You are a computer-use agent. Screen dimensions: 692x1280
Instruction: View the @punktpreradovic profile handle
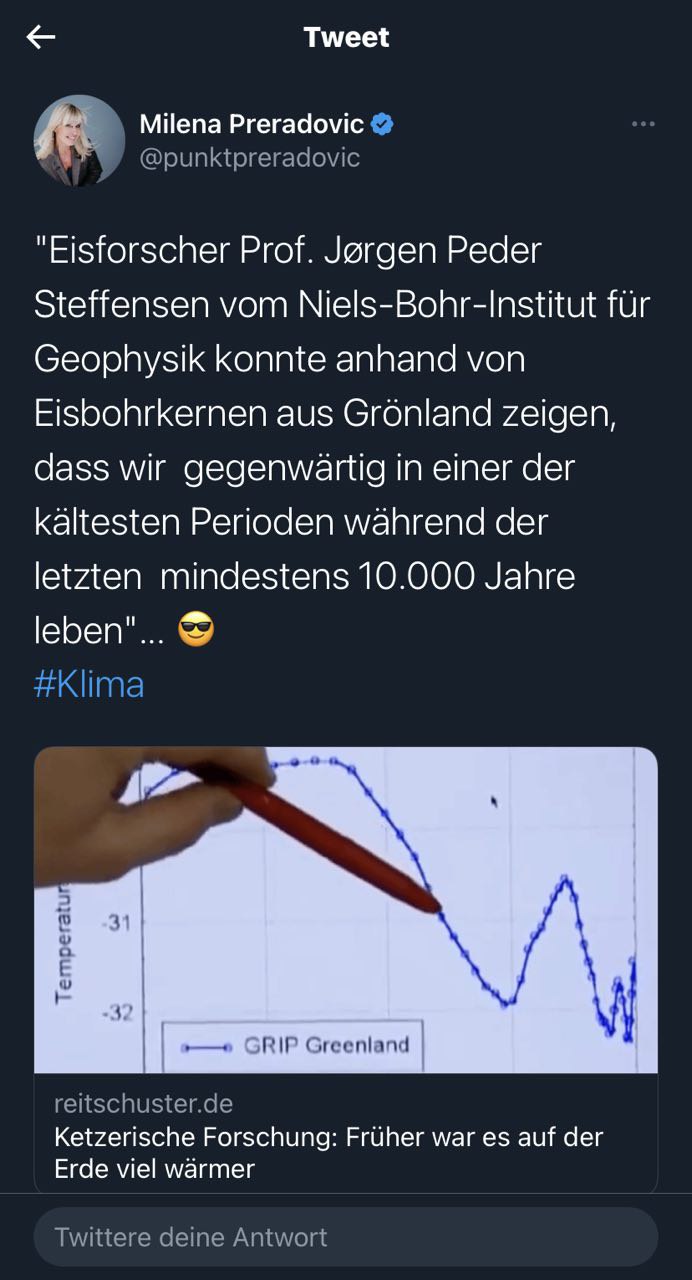tap(249, 158)
